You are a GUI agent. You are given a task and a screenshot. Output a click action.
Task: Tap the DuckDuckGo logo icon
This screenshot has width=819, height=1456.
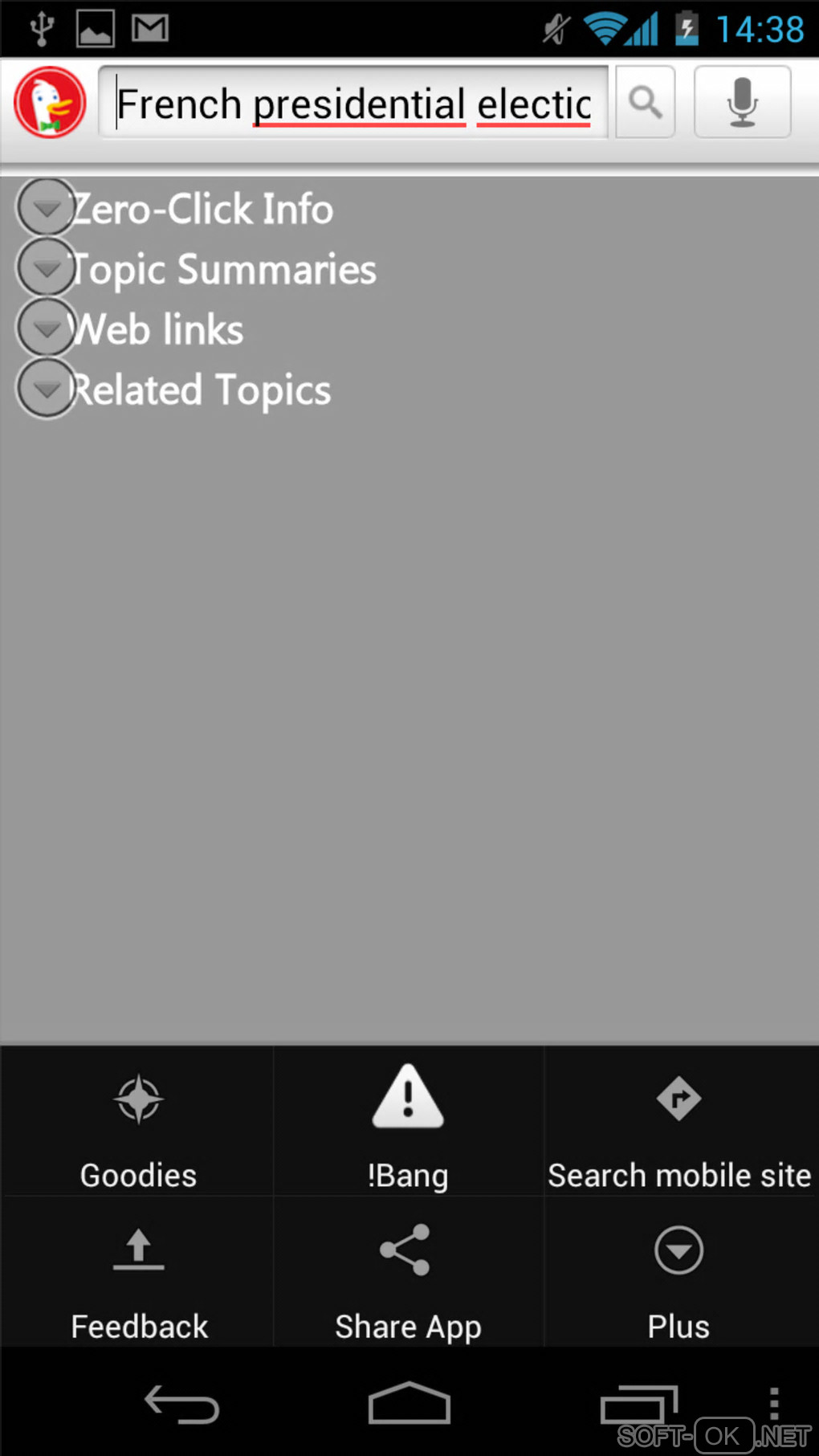click(50, 103)
